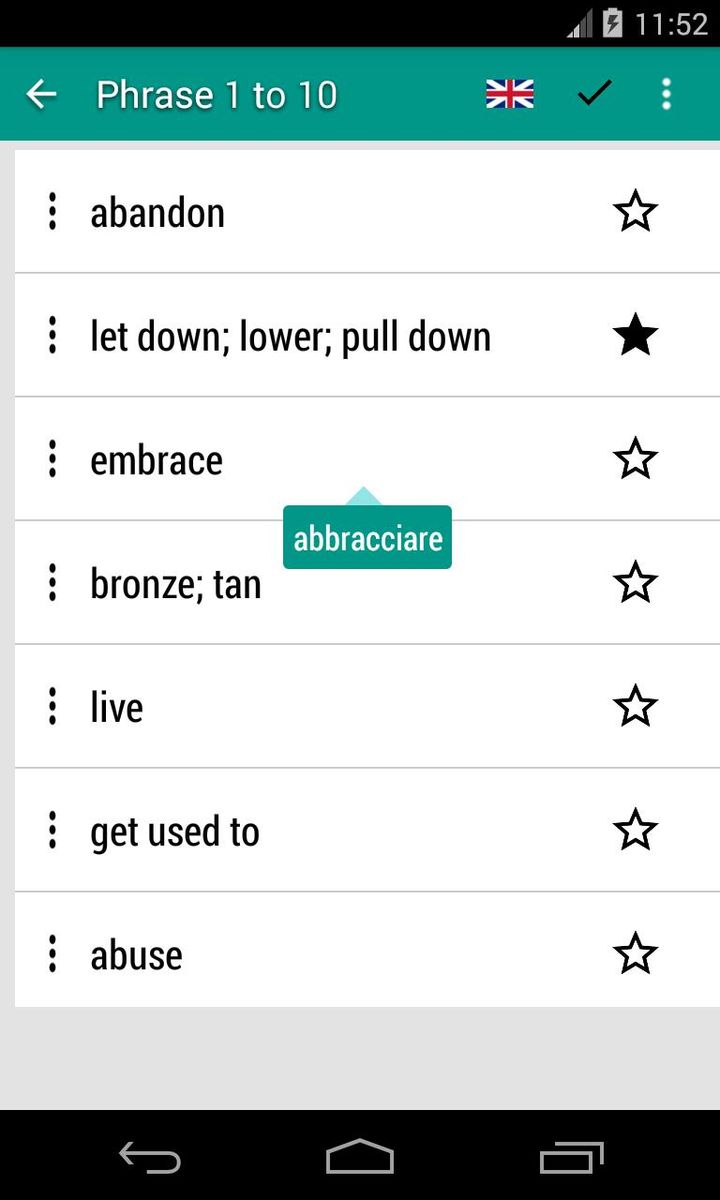720x1200 pixels.
Task: Return to the Android home screen
Action: [360, 1157]
